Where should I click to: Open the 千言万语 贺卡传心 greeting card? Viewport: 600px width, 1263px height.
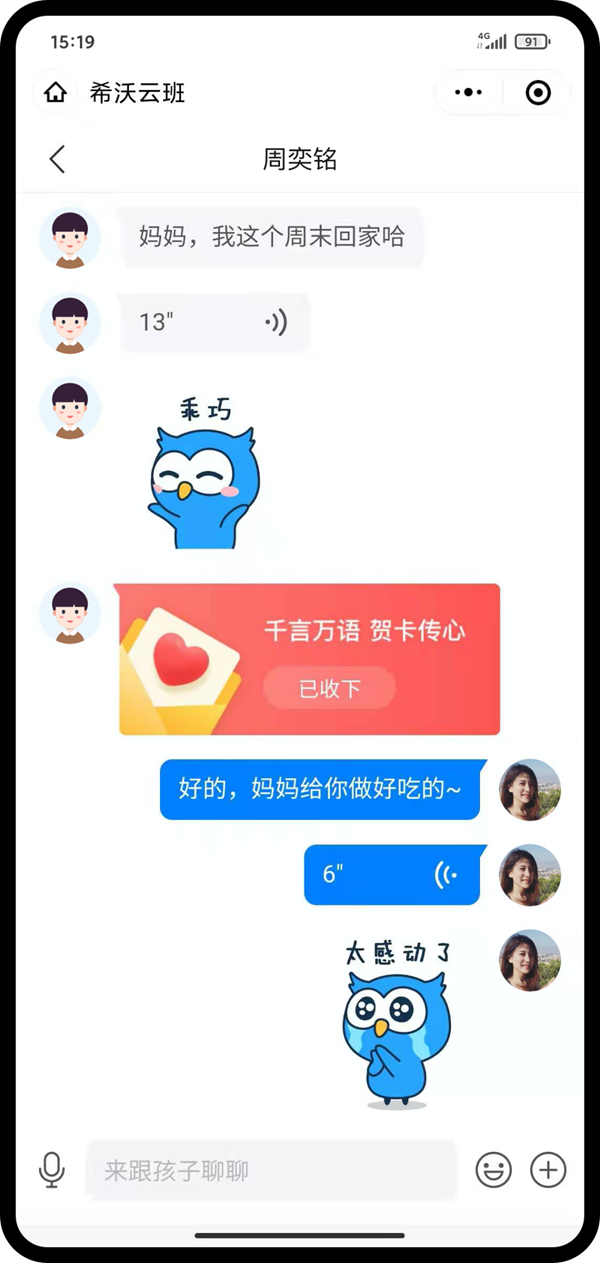309,659
